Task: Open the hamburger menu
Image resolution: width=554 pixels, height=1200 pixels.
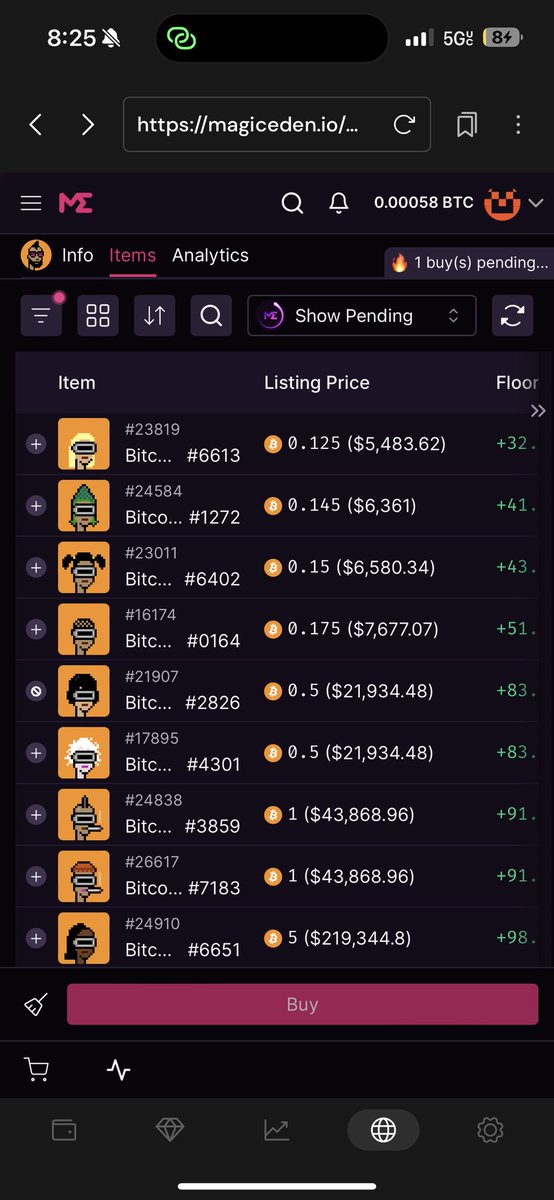Action: click(31, 203)
